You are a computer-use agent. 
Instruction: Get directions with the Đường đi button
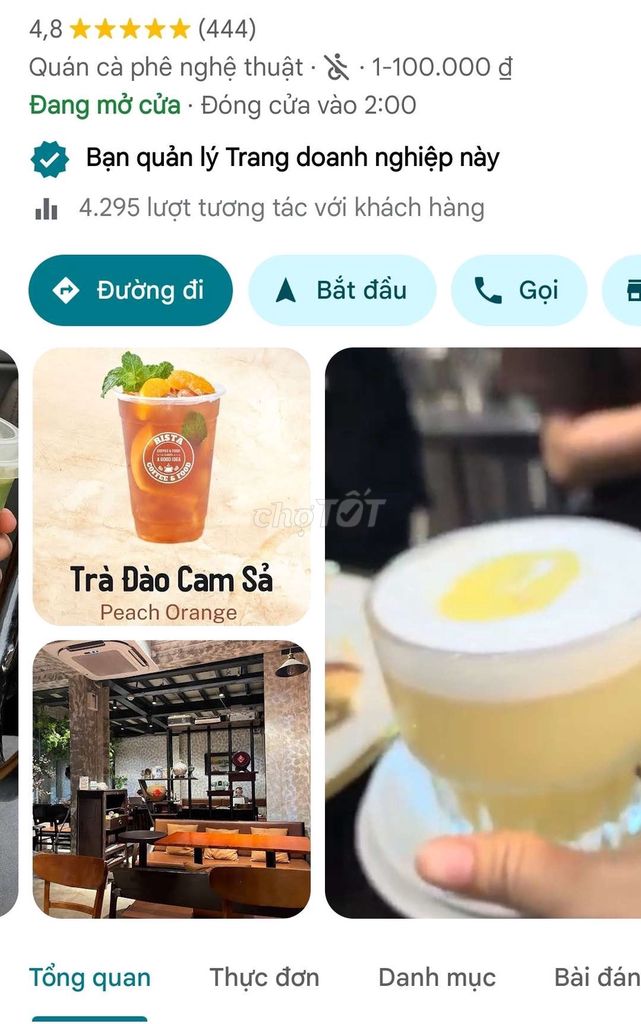pyautogui.click(x=130, y=291)
